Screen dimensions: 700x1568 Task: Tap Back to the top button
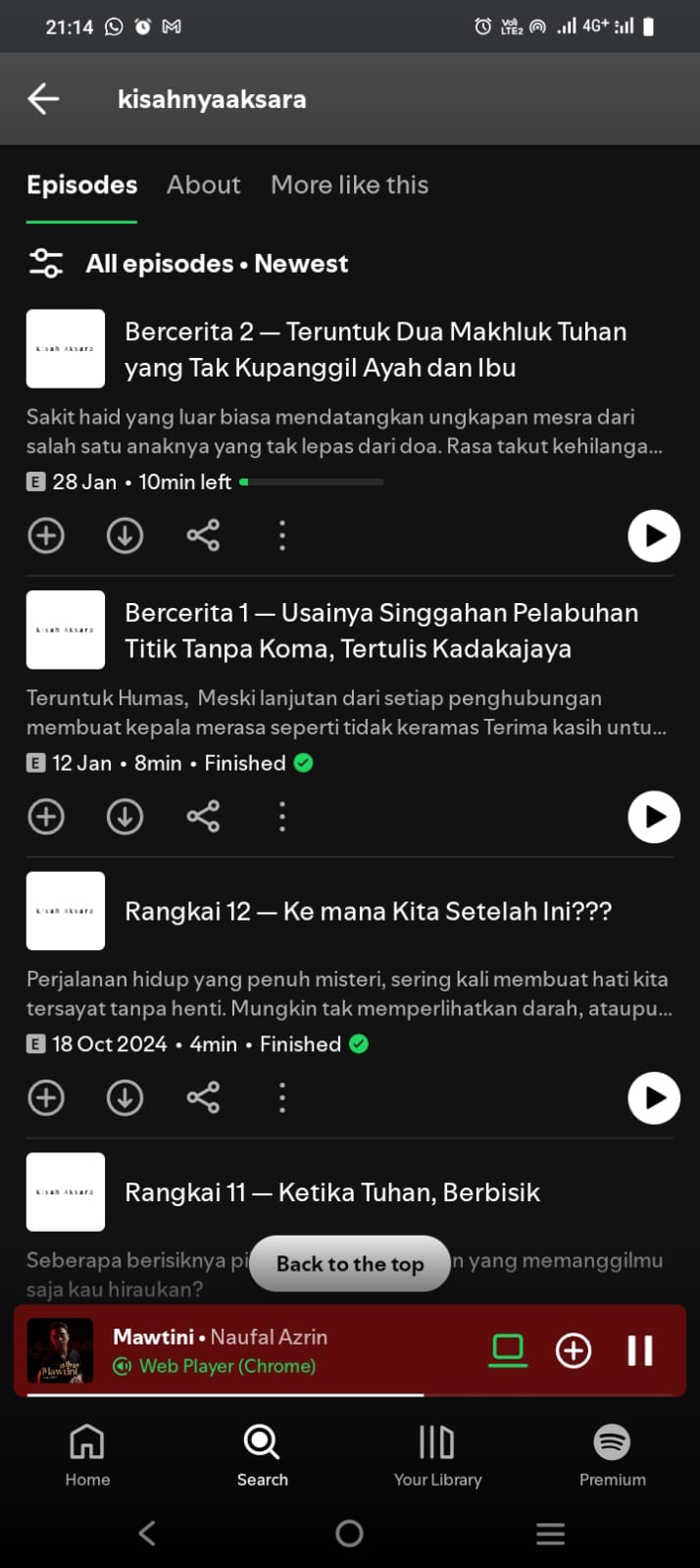point(350,1264)
